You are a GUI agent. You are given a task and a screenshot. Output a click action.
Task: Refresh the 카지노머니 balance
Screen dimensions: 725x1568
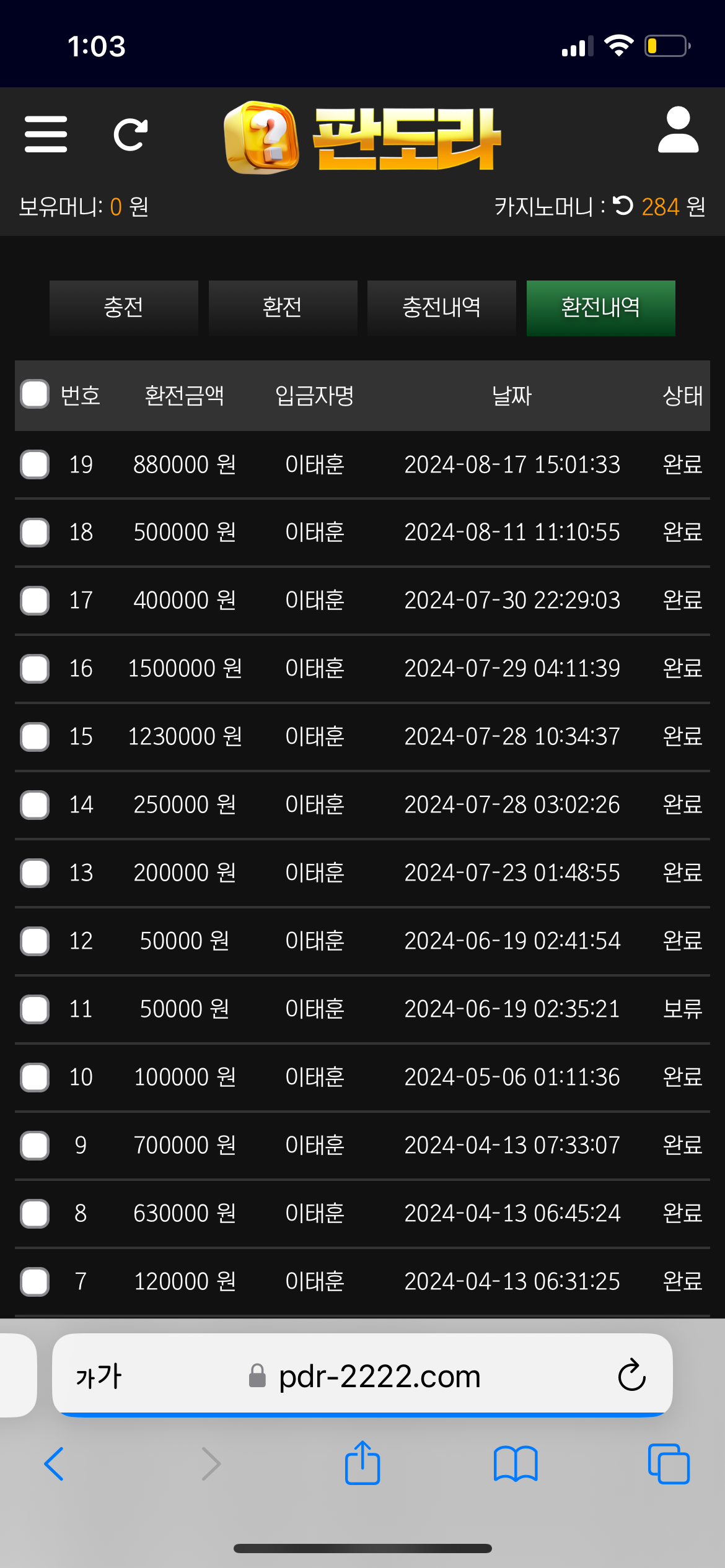623,206
